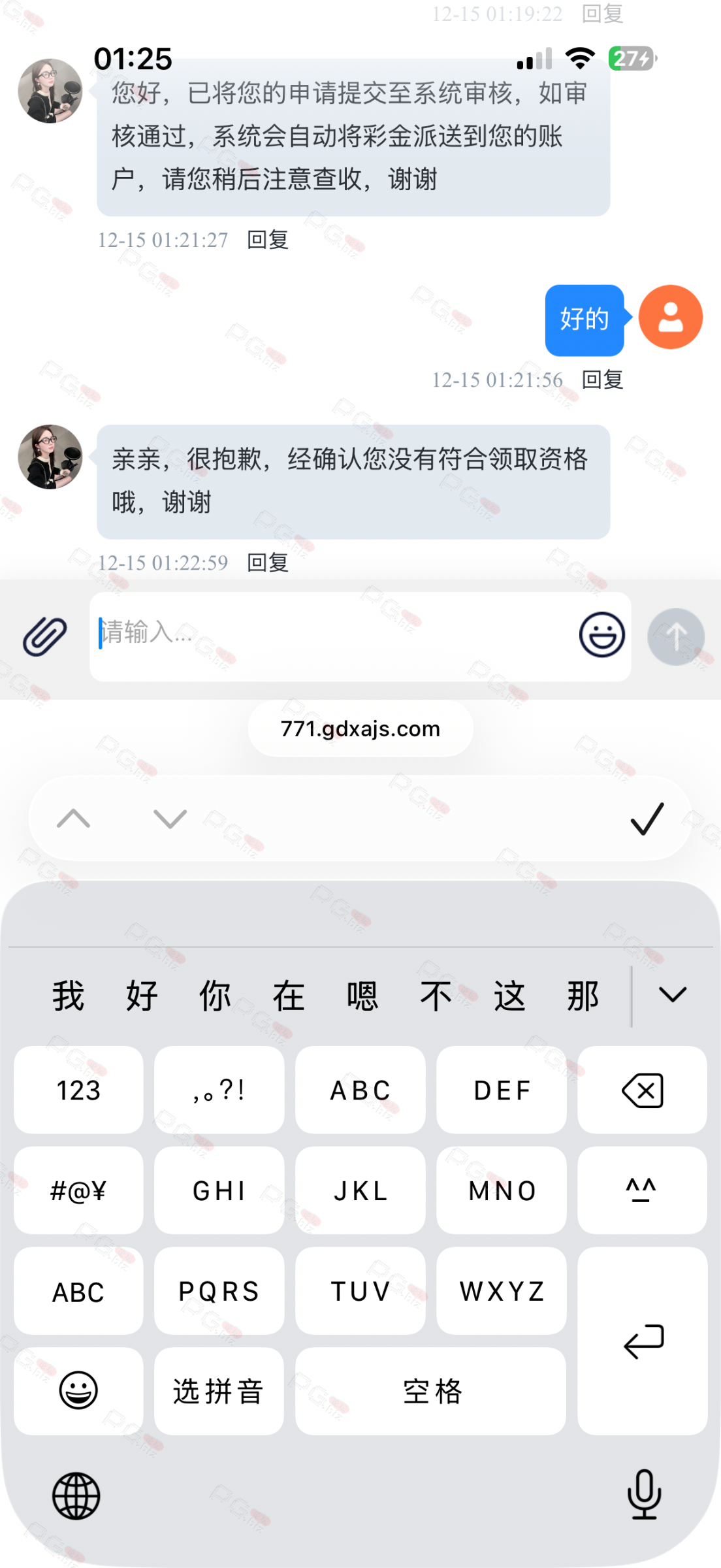Image resolution: width=721 pixels, height=1568 pixels.
Task: Send the message with arrow button
Action: pyautogui.click(x=675, y=636)
